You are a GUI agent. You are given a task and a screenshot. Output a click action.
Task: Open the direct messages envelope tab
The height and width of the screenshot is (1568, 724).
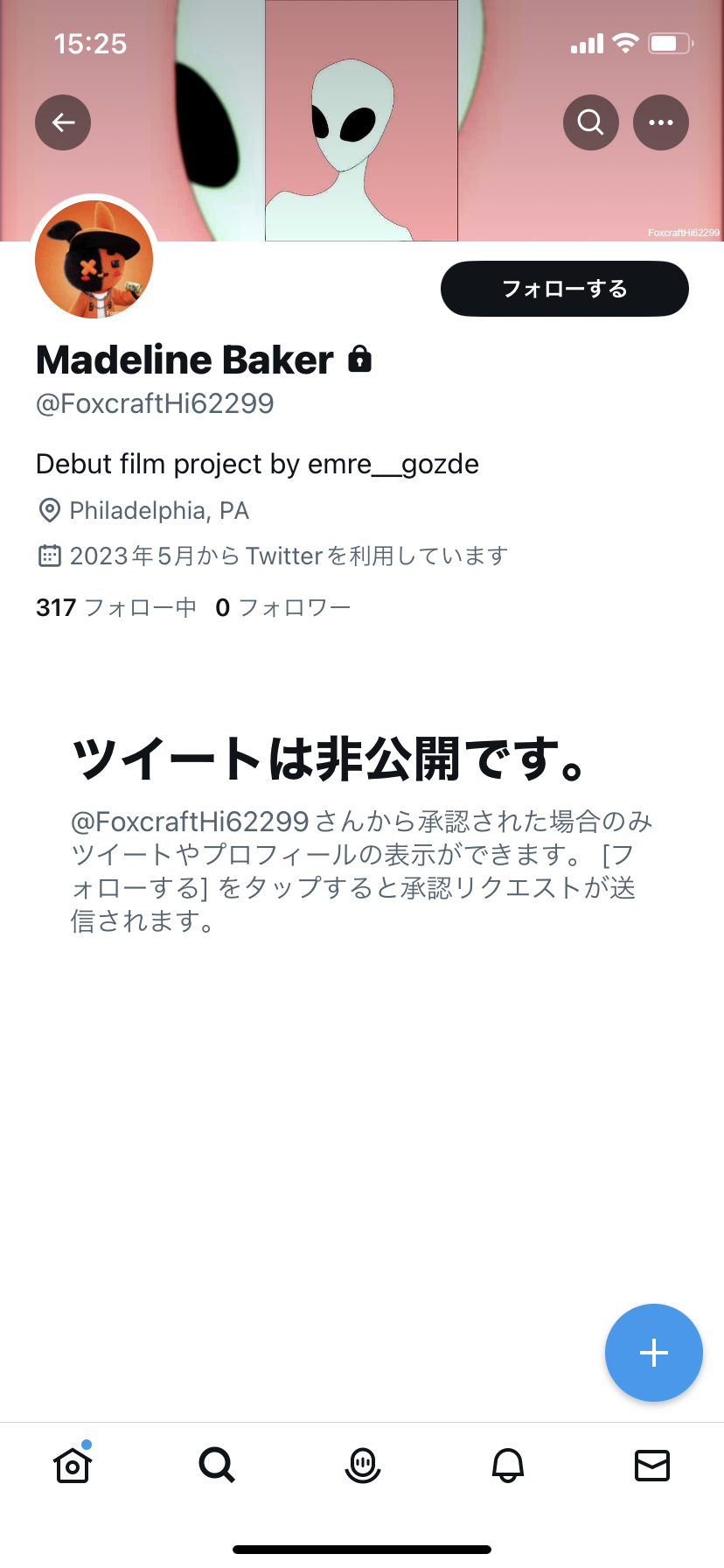[x=651, y=1465]
